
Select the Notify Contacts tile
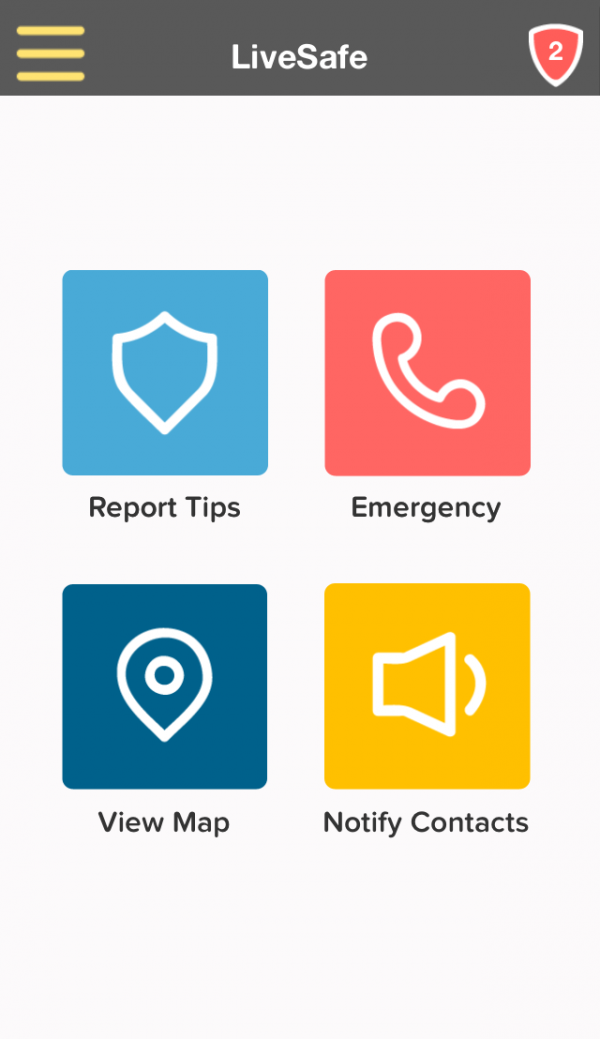click(x=427, y=686)
